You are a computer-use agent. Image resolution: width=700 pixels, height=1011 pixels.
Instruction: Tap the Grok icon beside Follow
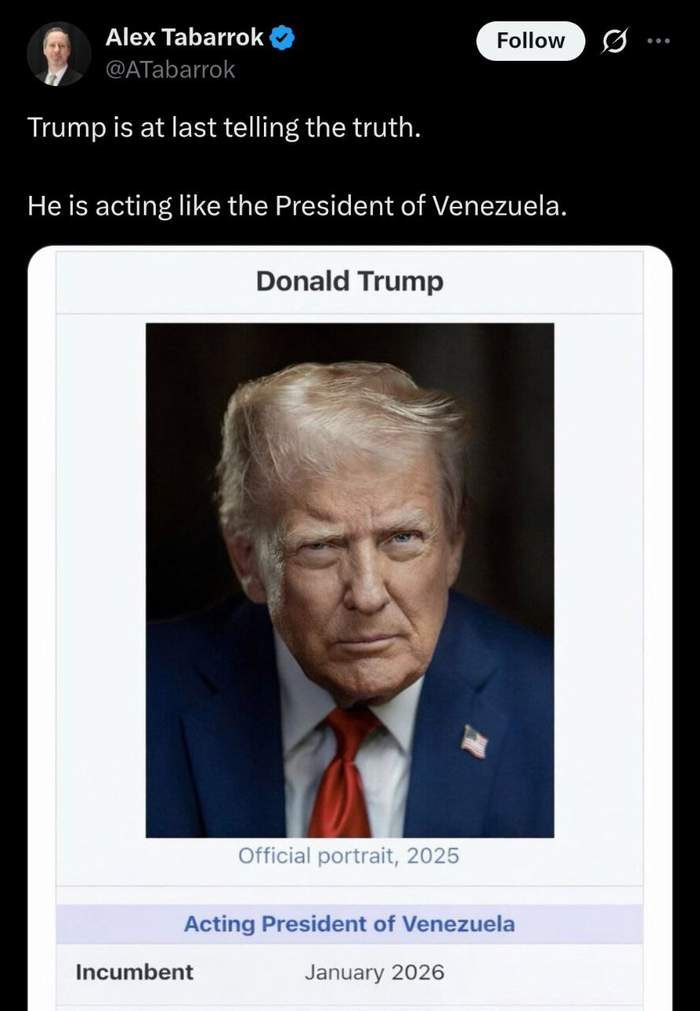click(614, 41)
